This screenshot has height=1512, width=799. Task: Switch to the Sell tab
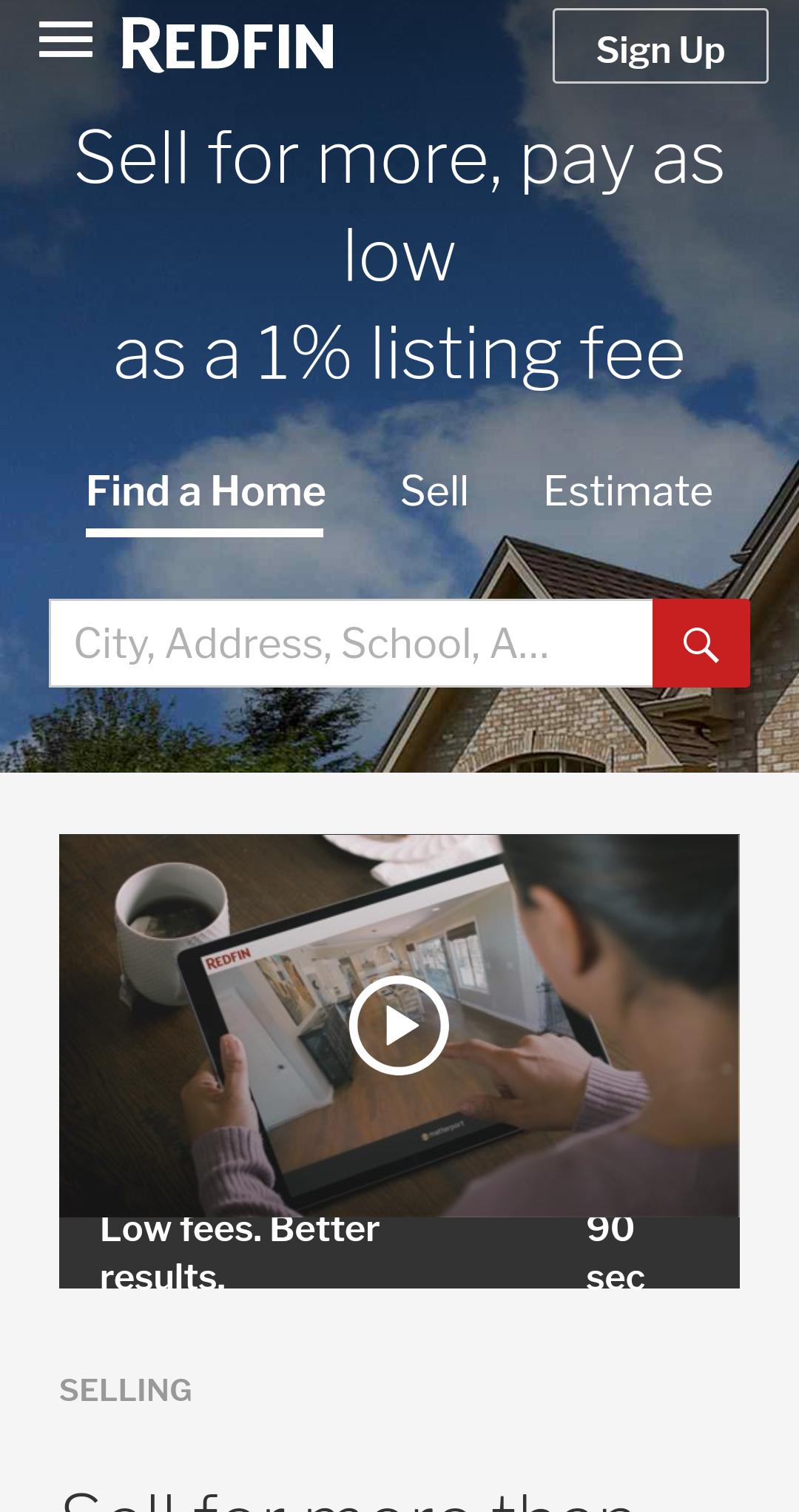tap(434, 491)
